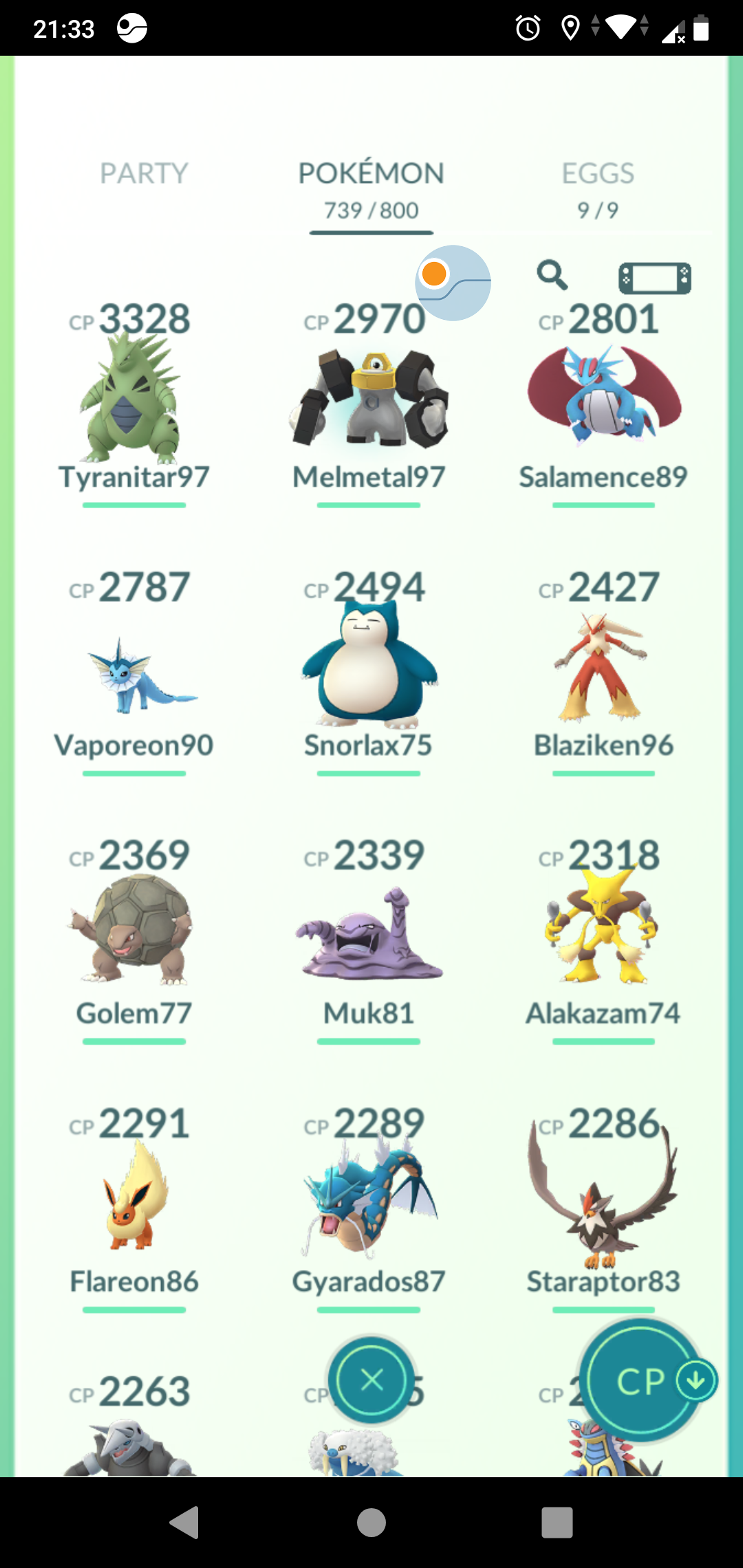Image resolution: width=743 pixels, height=1568 pixels.
Task: Open the Pokémon search magnifier
Action: (x=552, y=276)
